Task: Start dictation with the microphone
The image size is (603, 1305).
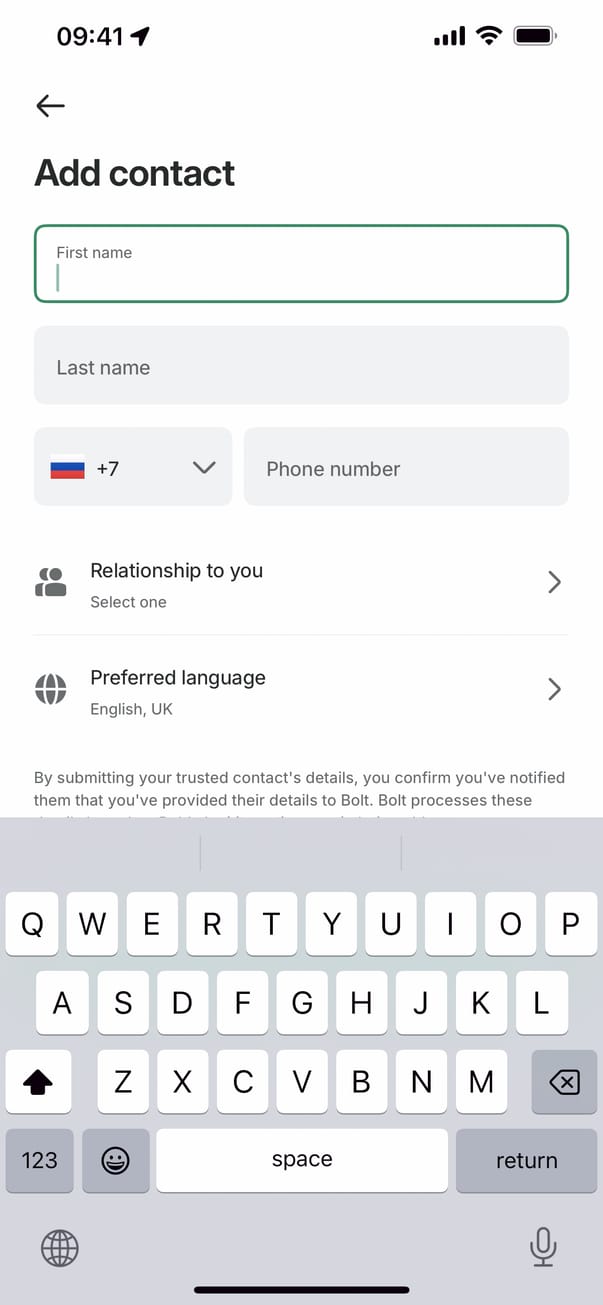Action: [542, 1246]
